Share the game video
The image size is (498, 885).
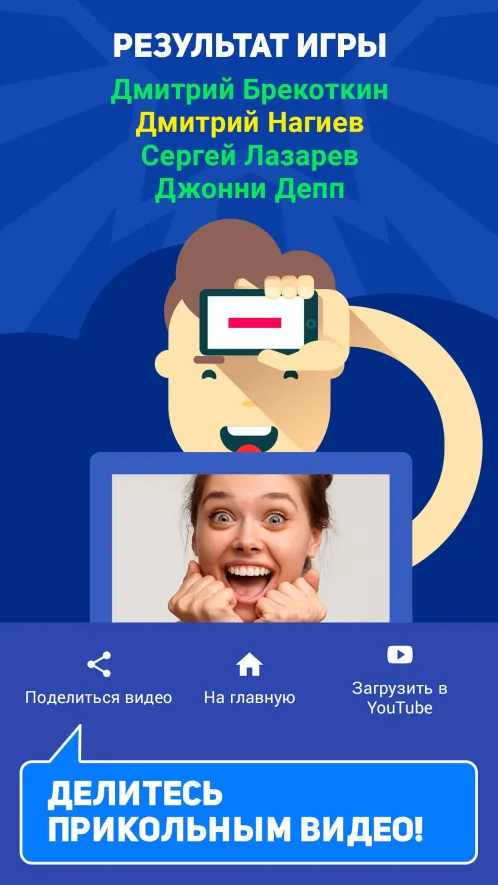click(98, 678)
